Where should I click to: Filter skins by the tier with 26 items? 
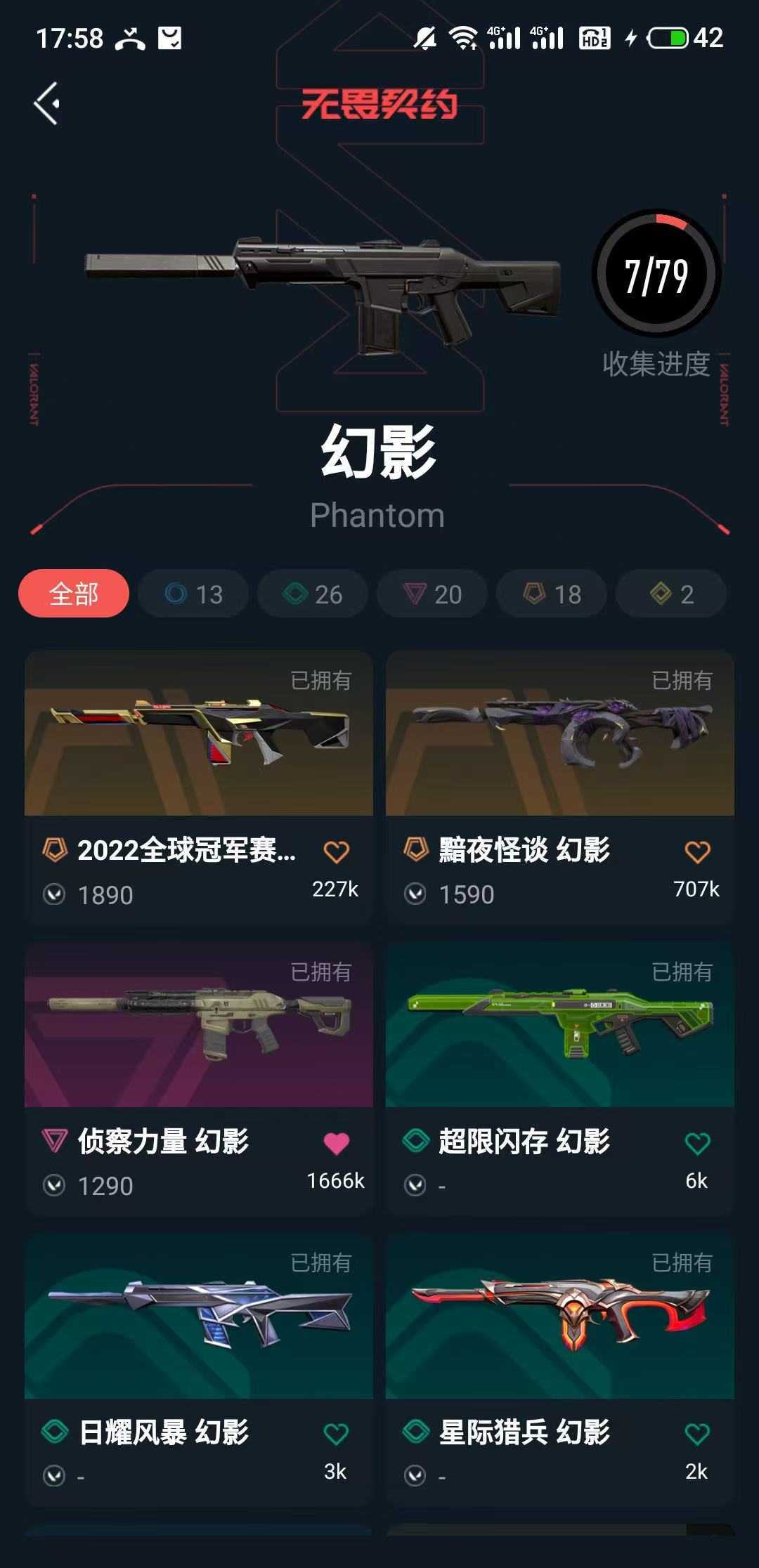tap(313, 594)
